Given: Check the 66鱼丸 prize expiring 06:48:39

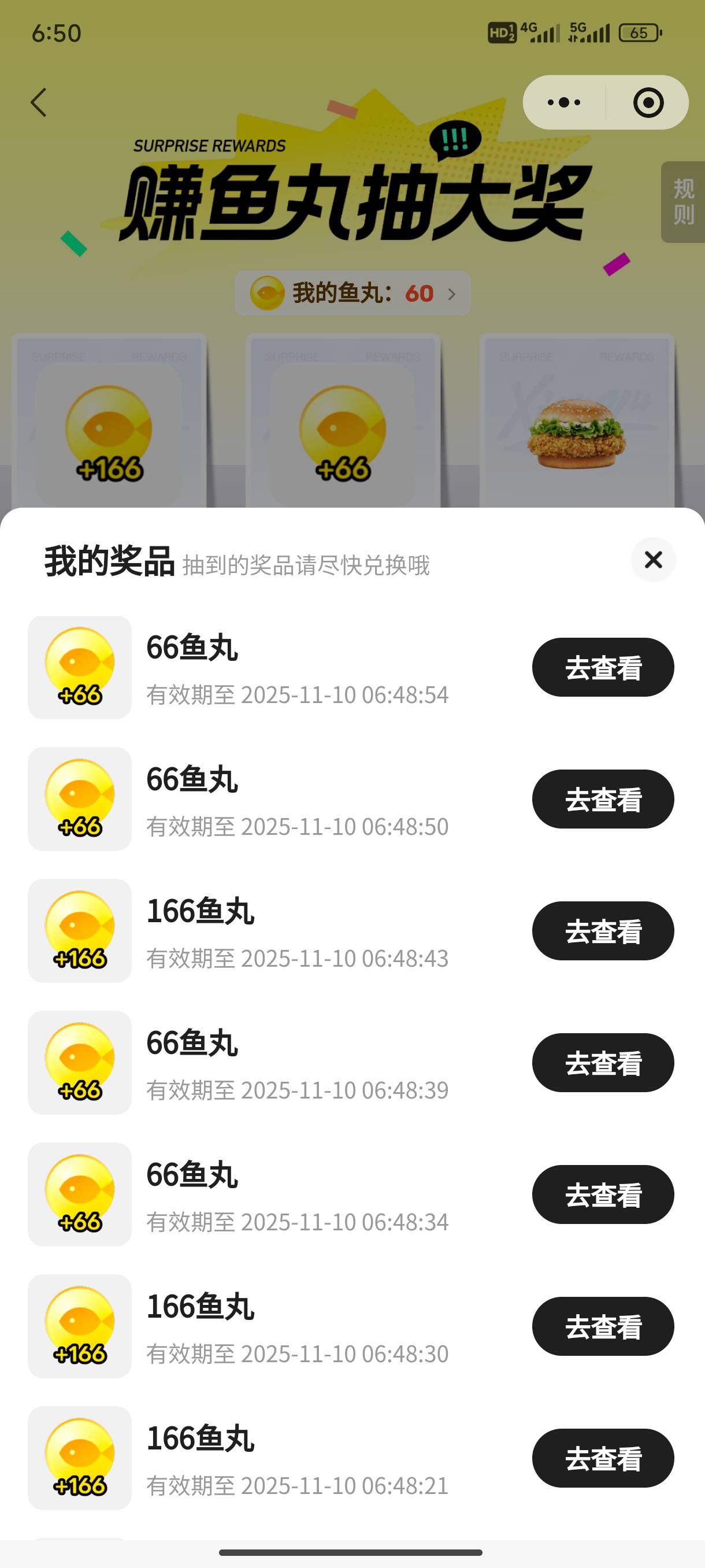Looking at the screenshot, I should tap(602, 1063).
